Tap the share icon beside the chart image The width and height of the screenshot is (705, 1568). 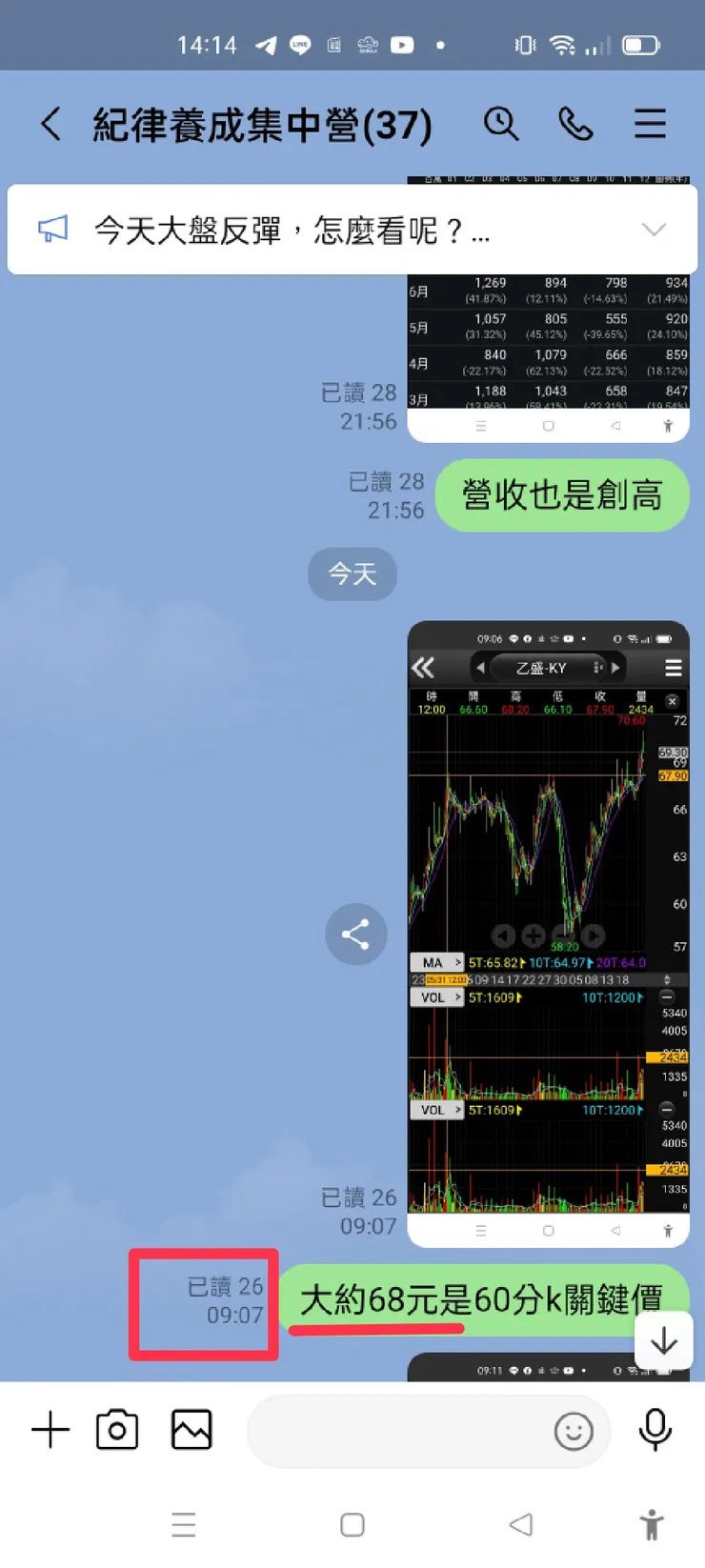point(355,935)
